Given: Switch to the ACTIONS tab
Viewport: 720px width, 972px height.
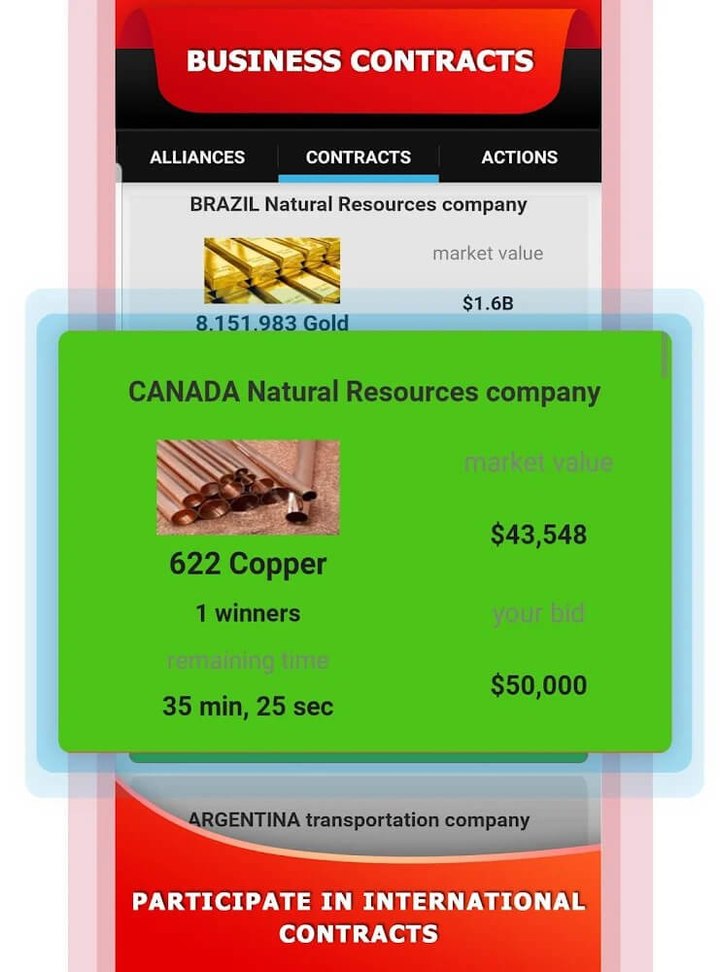Looking at the screenshot, I should click(519, 157).
